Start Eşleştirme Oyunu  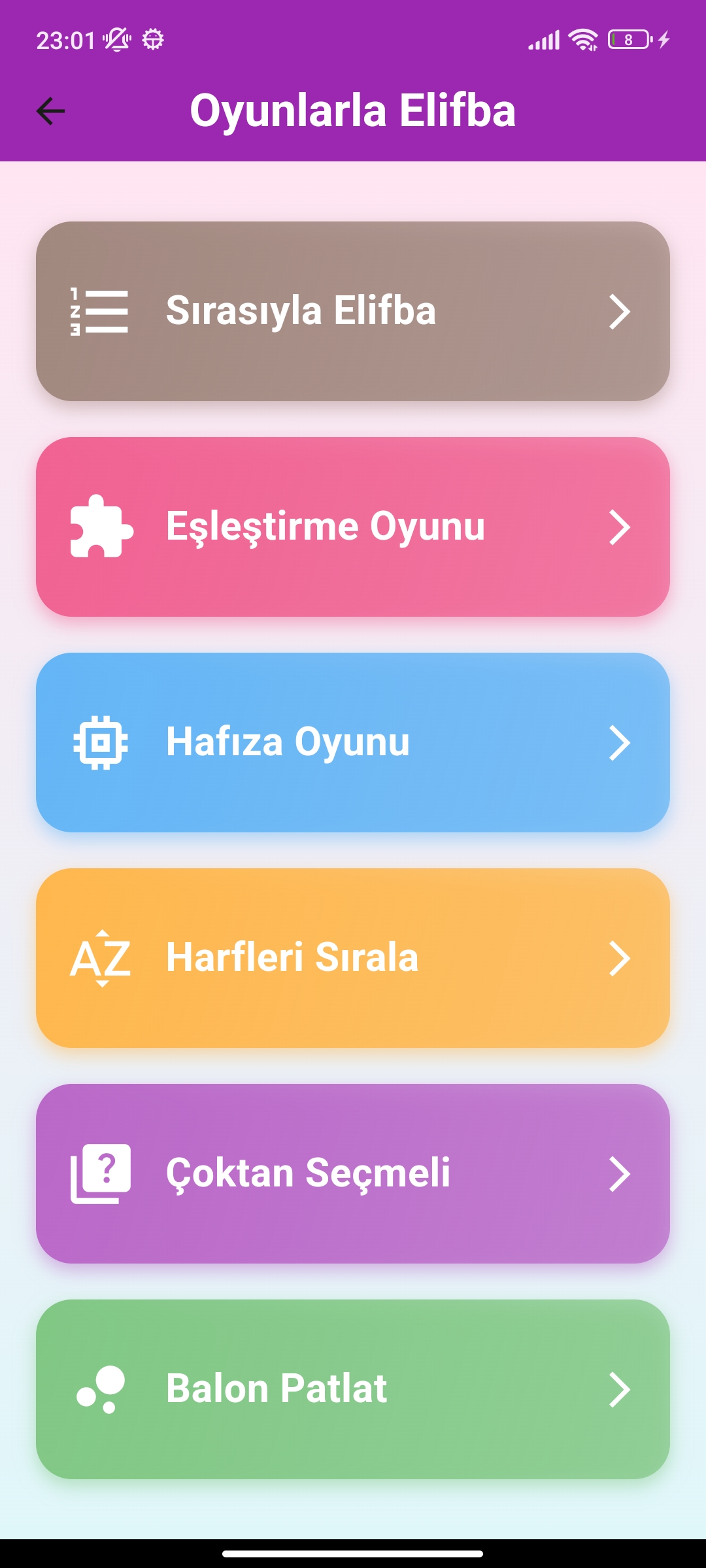point(353,527)
